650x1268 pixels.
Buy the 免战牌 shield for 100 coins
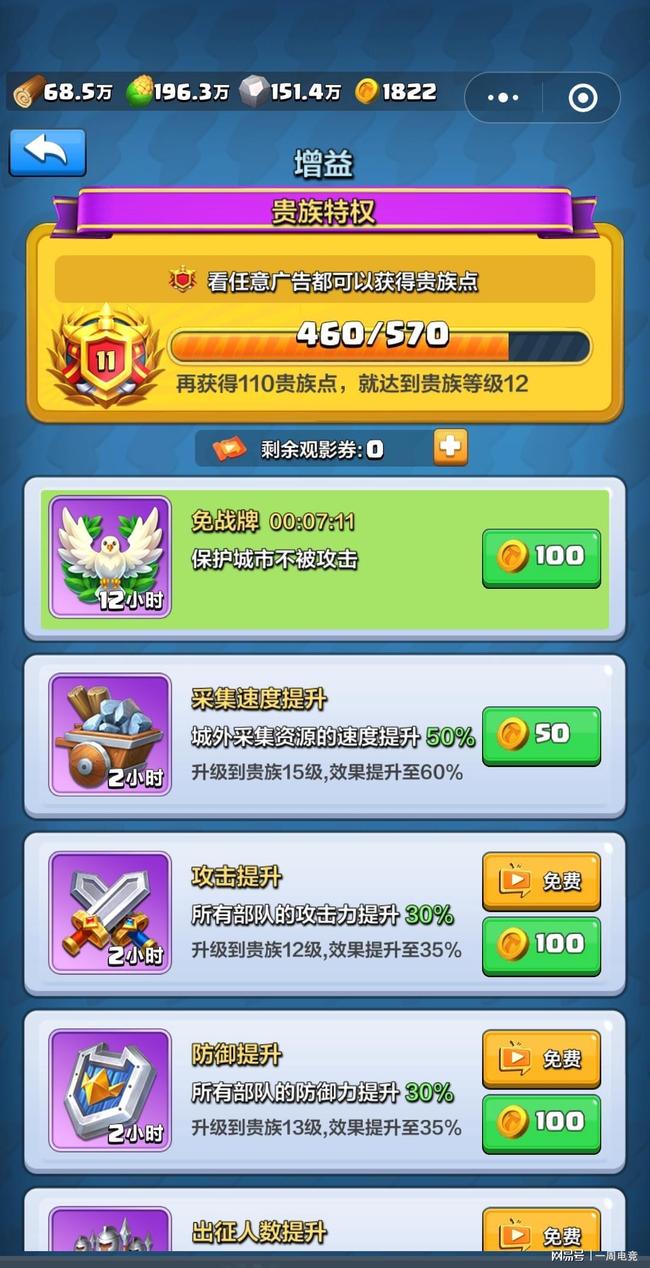pos(541,557)
